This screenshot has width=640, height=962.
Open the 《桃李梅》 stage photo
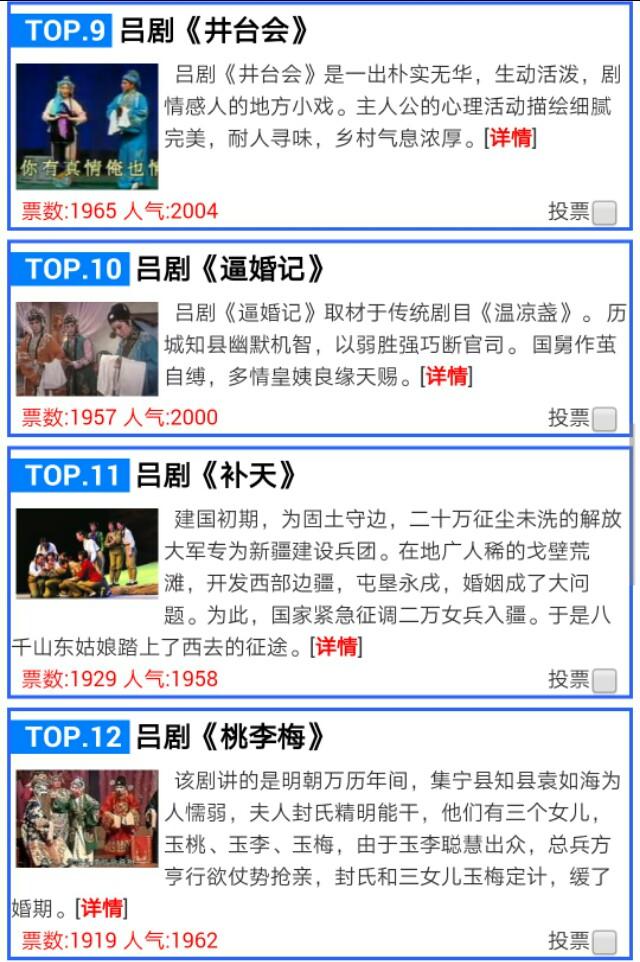87,818
